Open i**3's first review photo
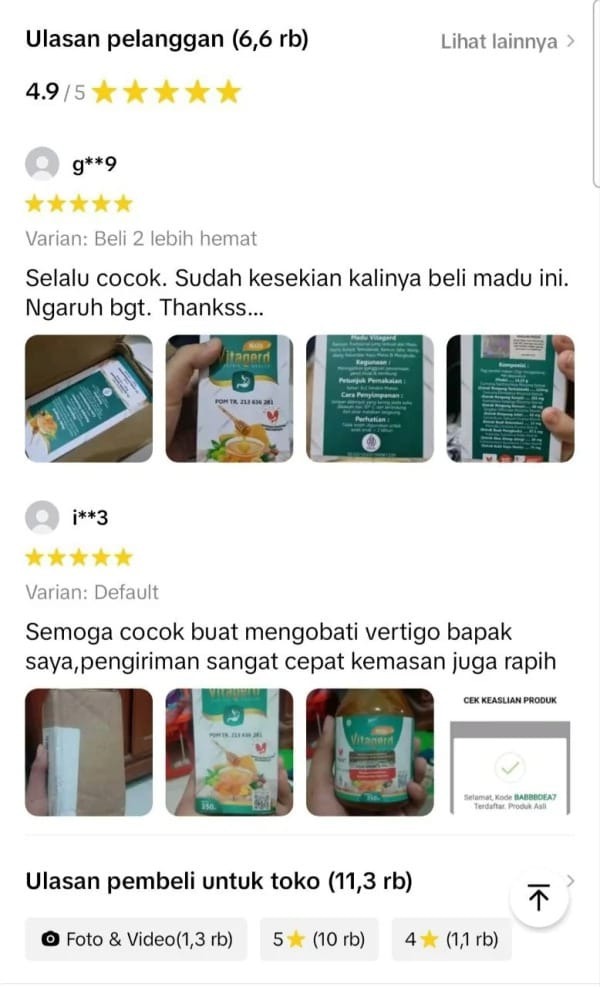Screen dimensions: 600x987 coord(89,752)
